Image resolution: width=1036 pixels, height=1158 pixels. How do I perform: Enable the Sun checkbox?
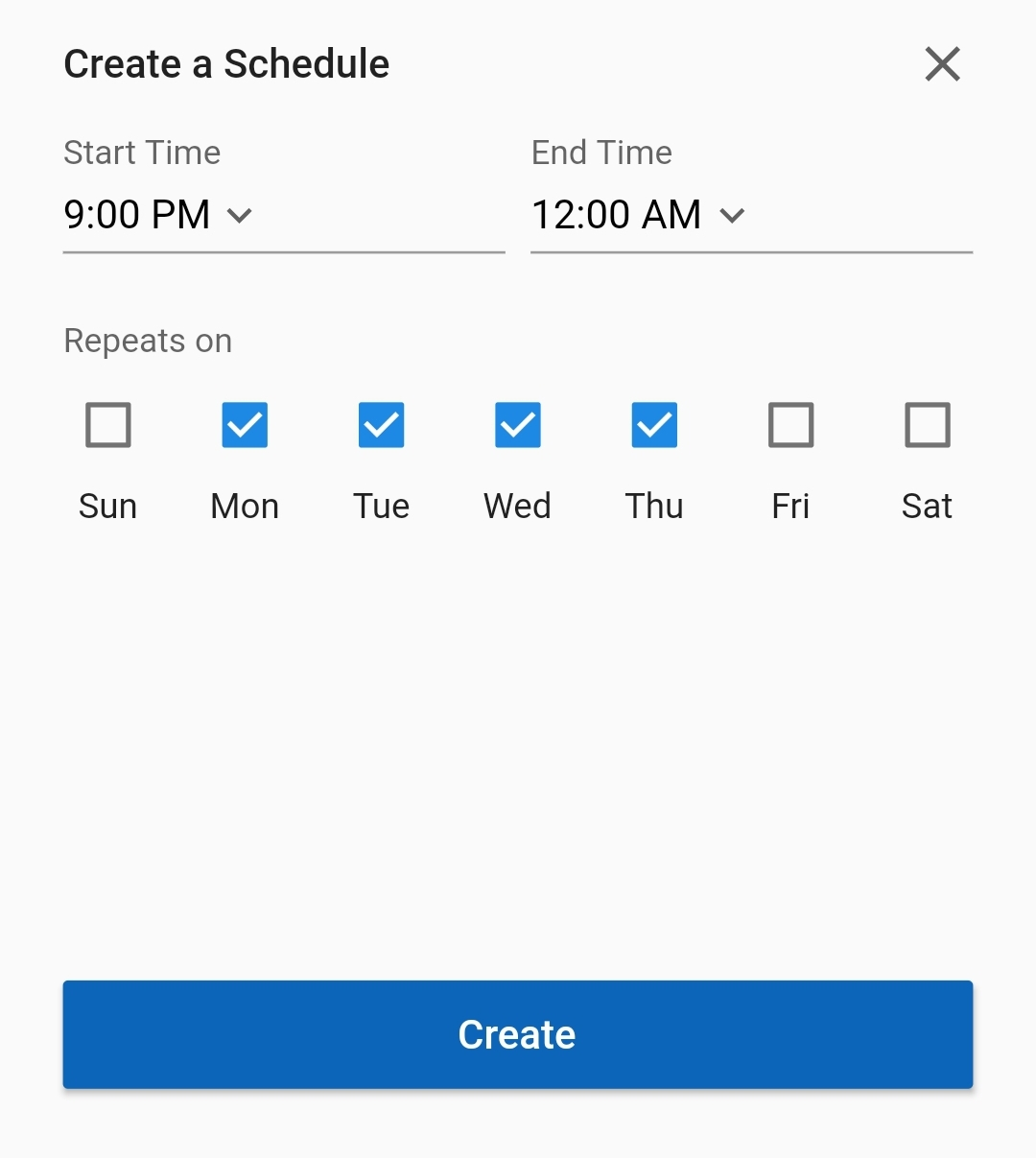click(107, 425)
